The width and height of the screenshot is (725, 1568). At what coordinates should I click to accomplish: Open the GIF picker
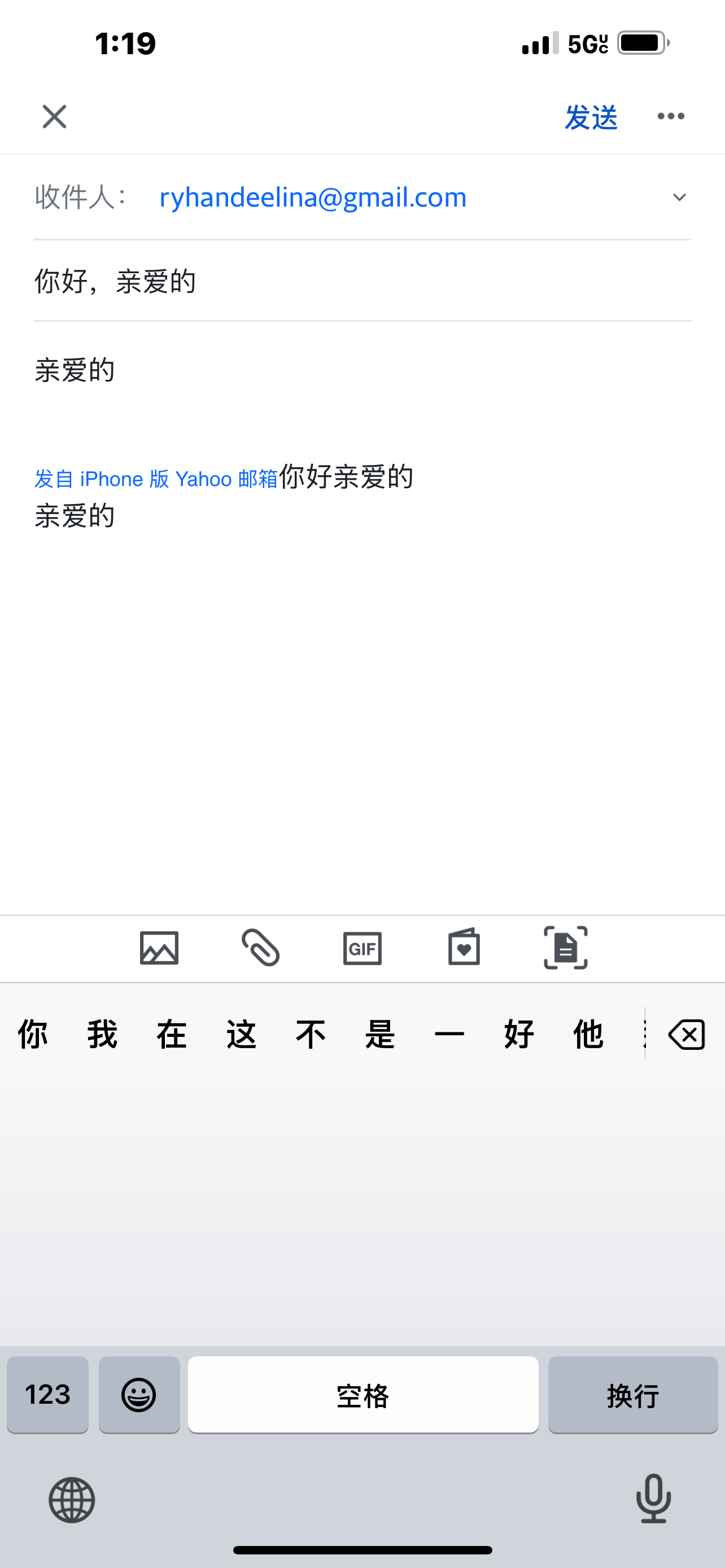pyautogui.click(x=362, y=948)
